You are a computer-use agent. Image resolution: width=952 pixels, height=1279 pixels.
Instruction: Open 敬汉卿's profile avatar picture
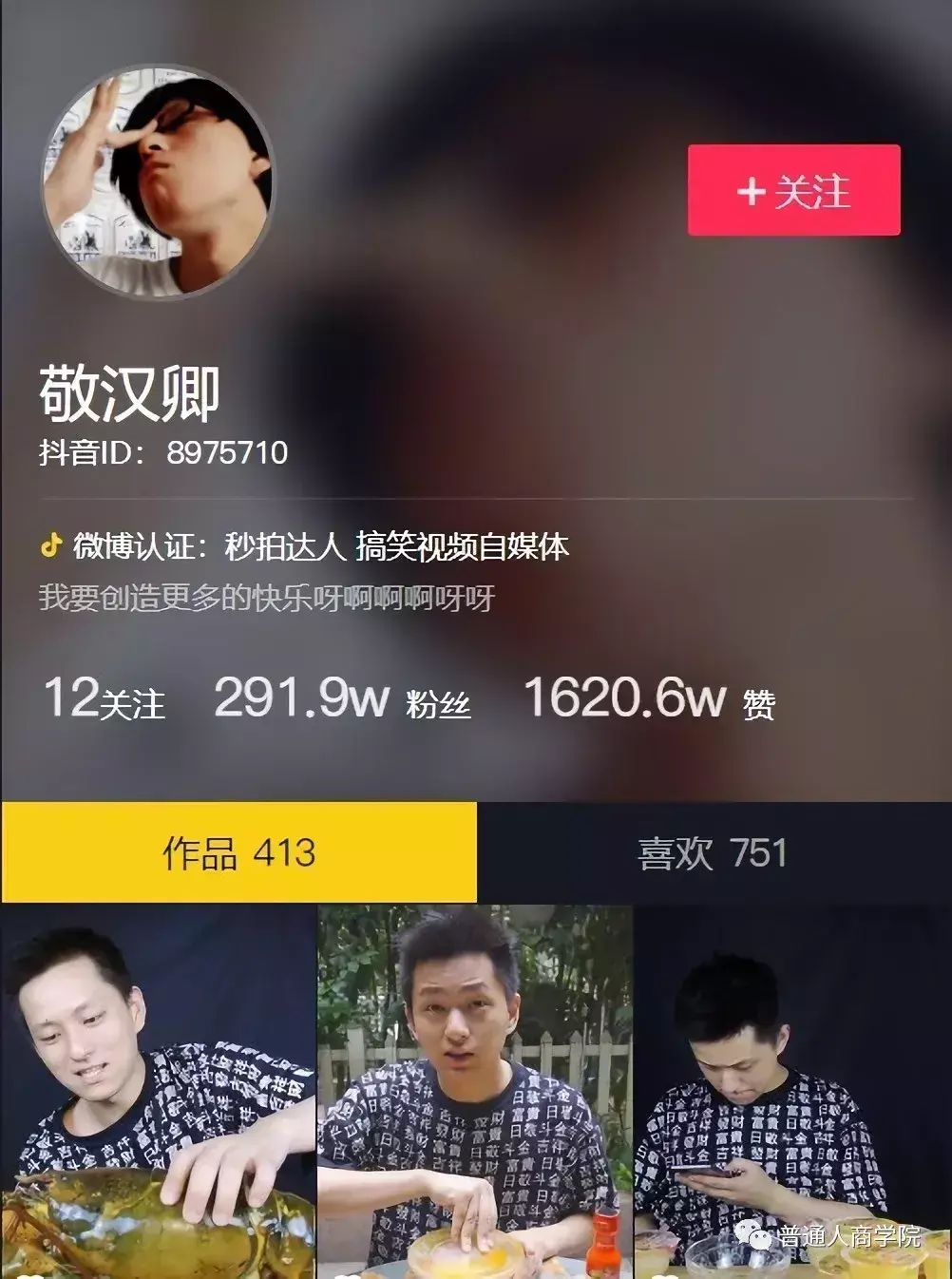tap(159, 181)
